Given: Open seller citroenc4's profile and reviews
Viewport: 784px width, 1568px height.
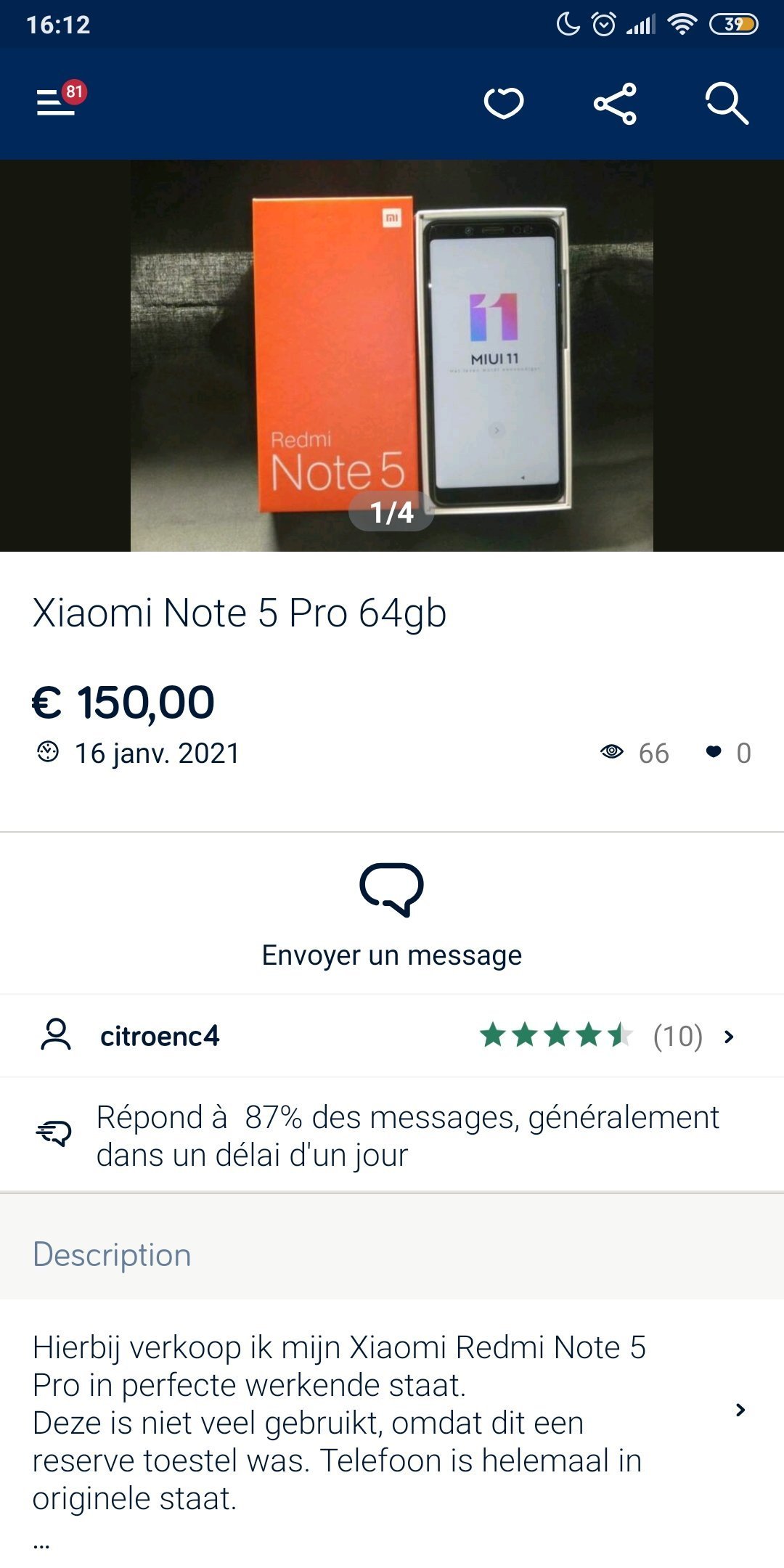Looking at the screenshot, I should [392, 1036].
